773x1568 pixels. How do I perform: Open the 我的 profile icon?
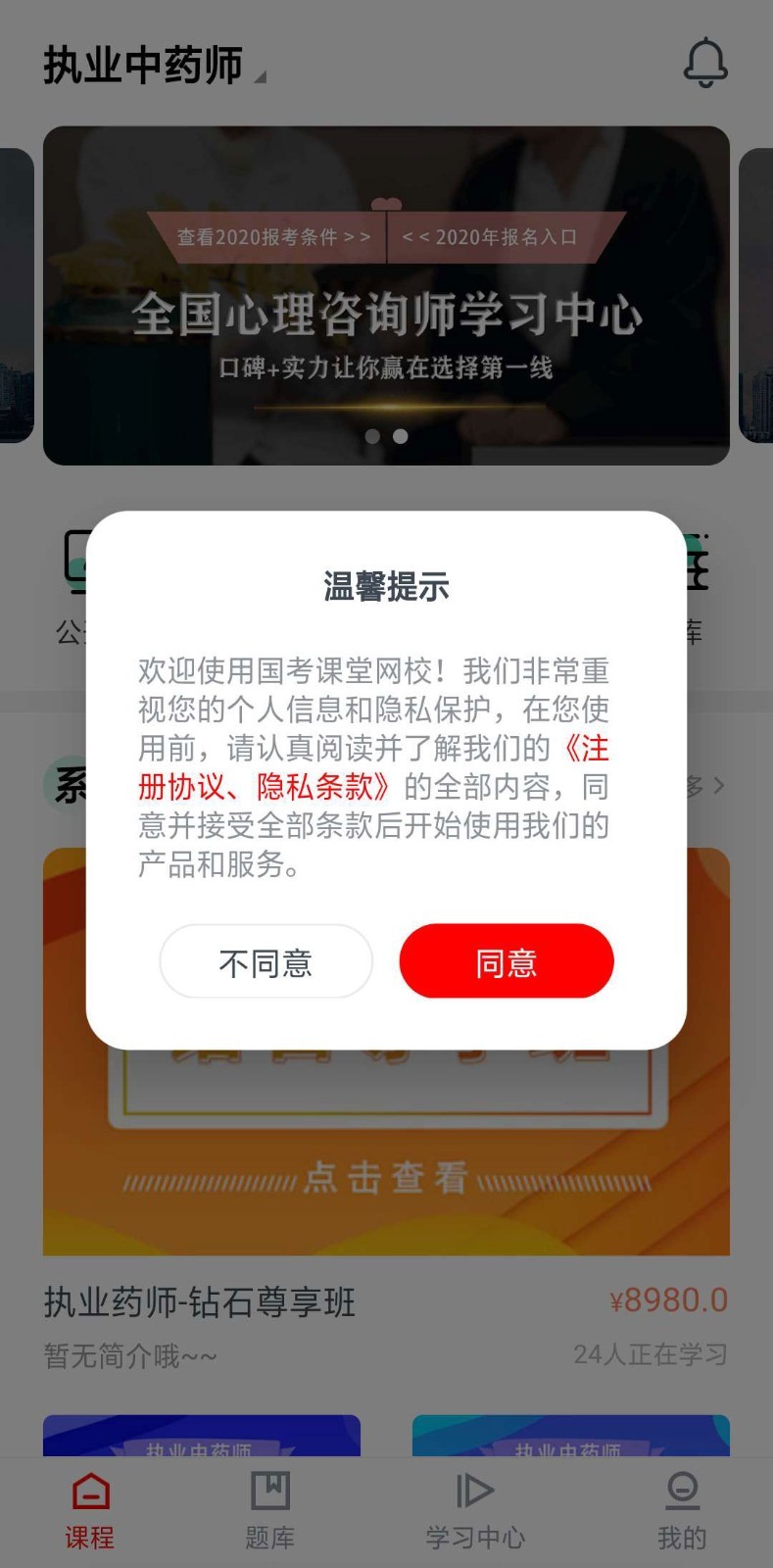click(x=682, y=1493)
